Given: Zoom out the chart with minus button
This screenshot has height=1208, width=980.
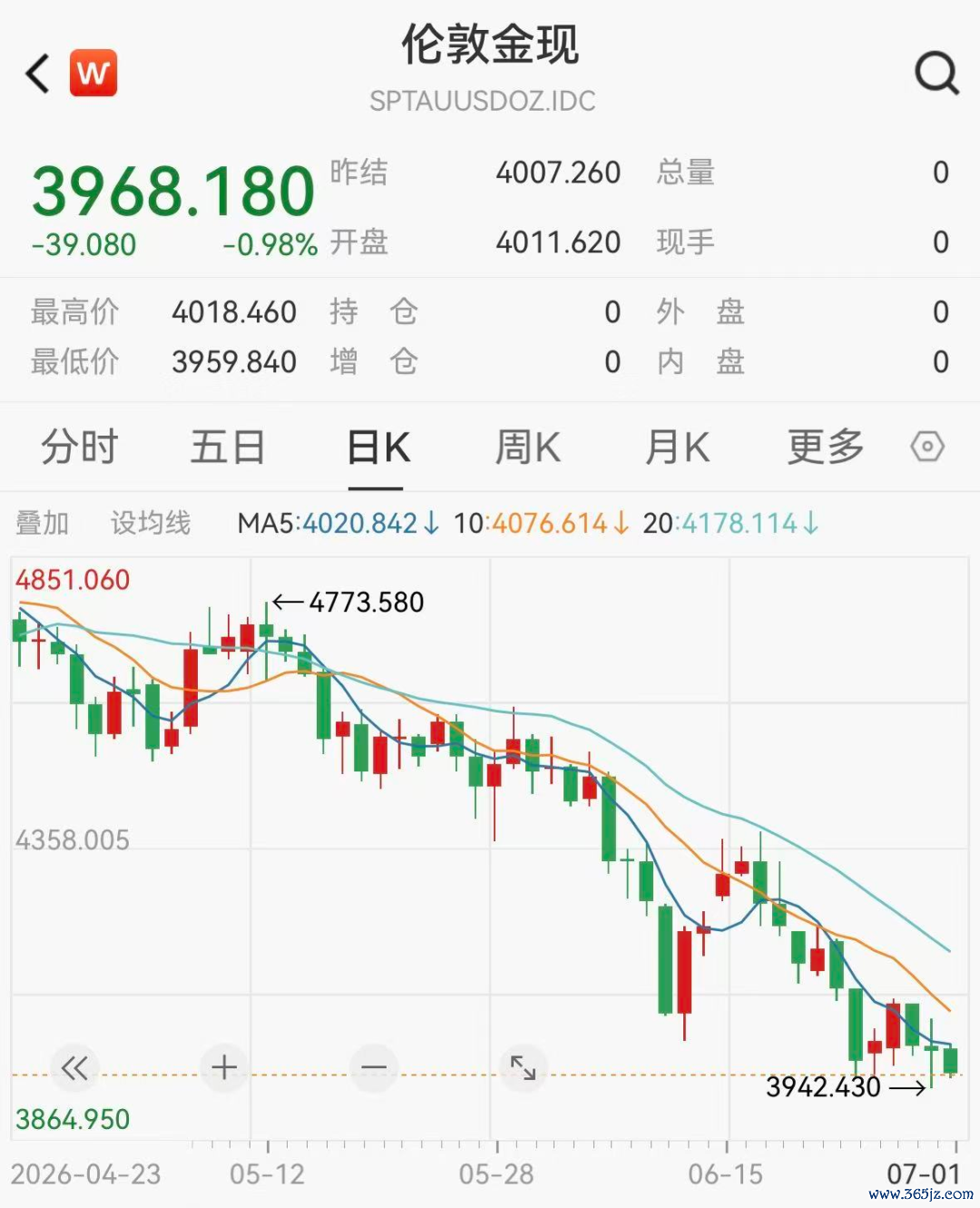Looking at the screenshot, I should coord(374,1068).
